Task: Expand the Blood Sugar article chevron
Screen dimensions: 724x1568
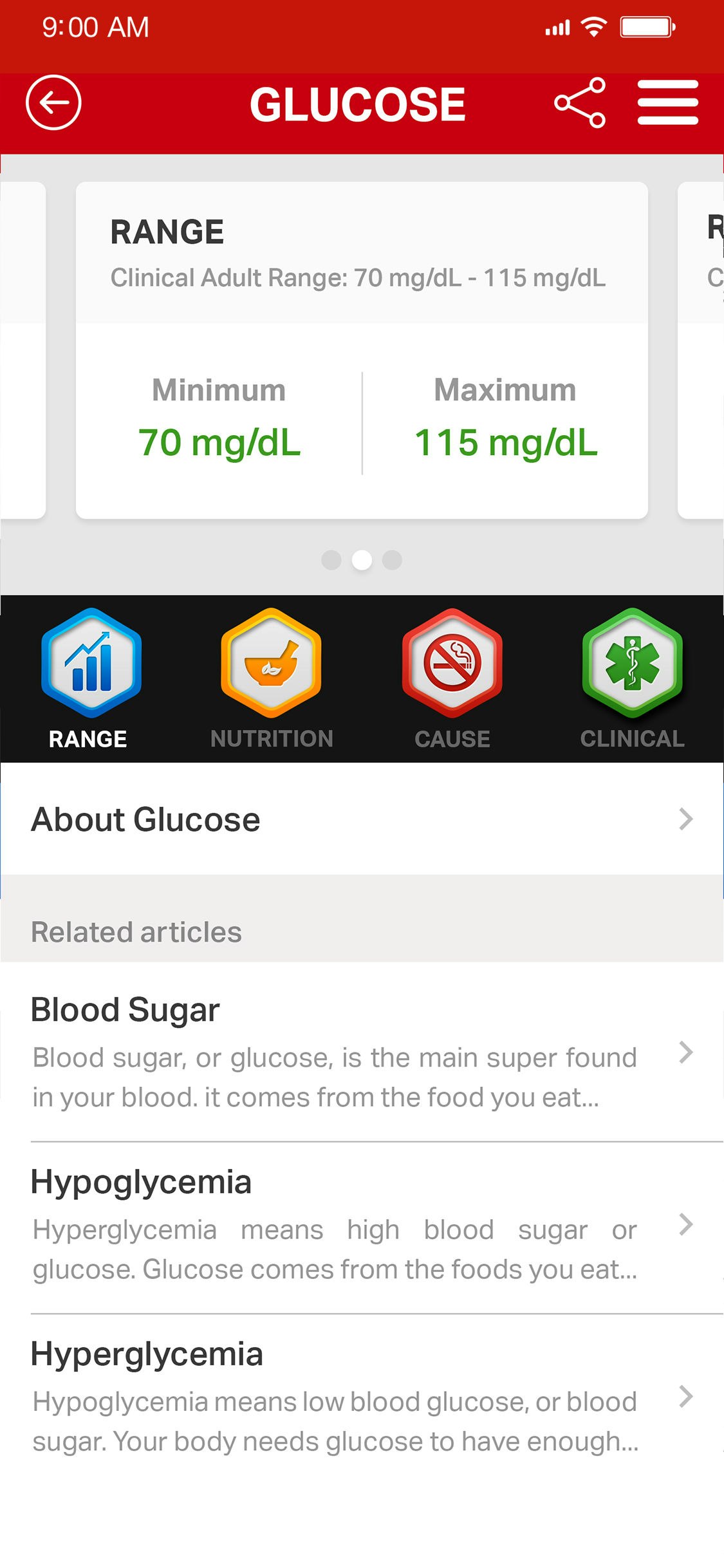Action: pos(686,1053)
